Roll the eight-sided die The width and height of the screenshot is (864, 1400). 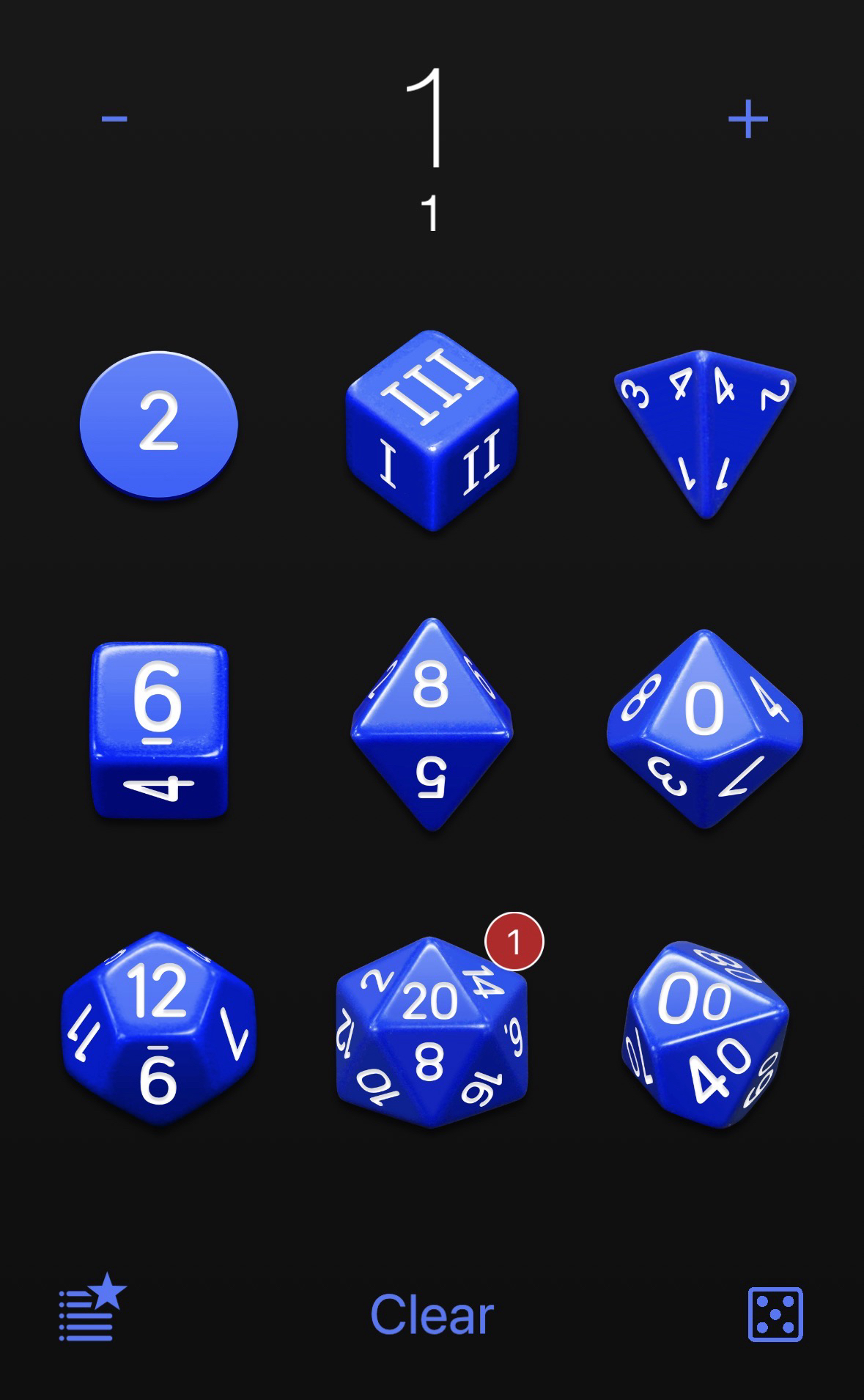click(x=432, y=724)
